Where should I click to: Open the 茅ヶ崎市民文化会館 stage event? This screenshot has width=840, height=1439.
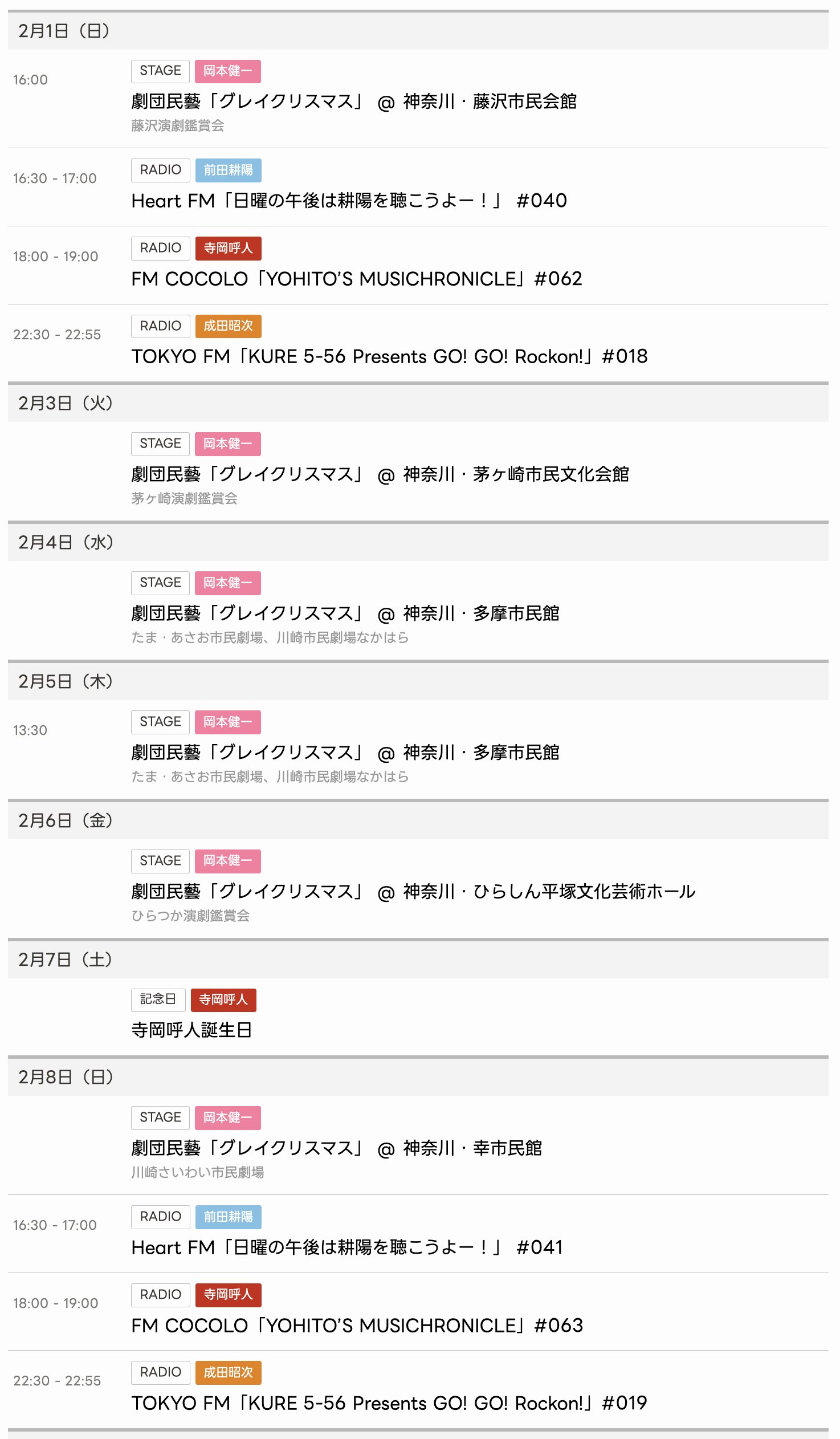(x=380, y=474)
